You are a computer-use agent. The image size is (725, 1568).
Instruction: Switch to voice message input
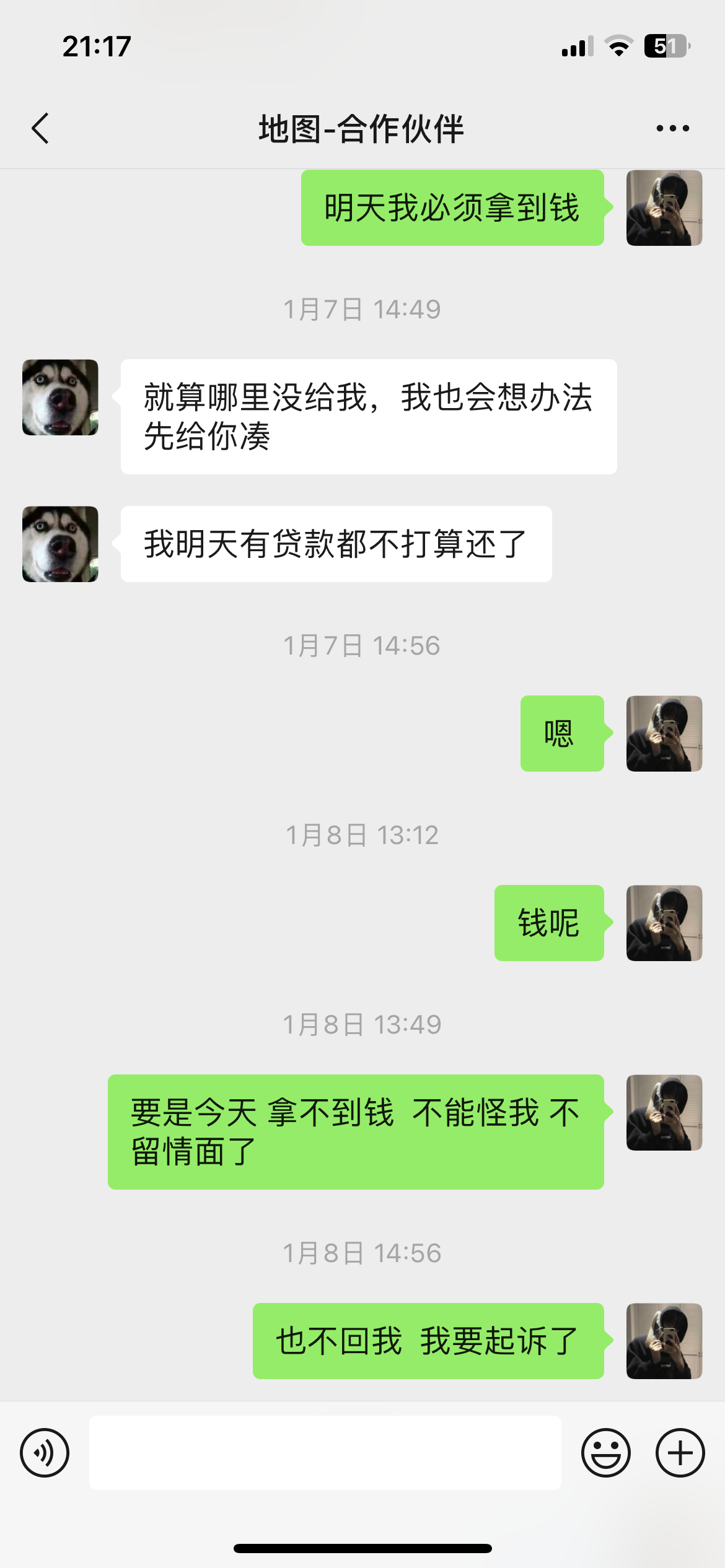(45, 1452)
